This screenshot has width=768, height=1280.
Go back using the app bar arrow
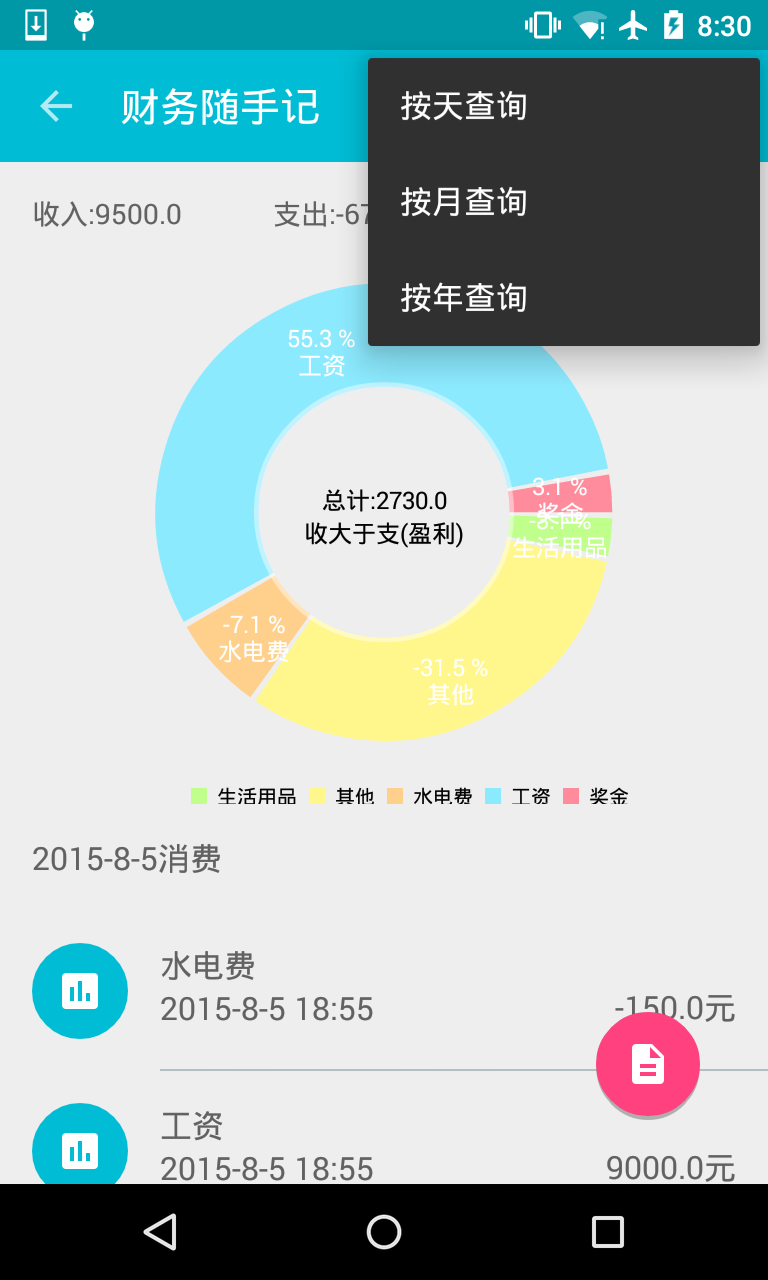click(x=56, y=106)
